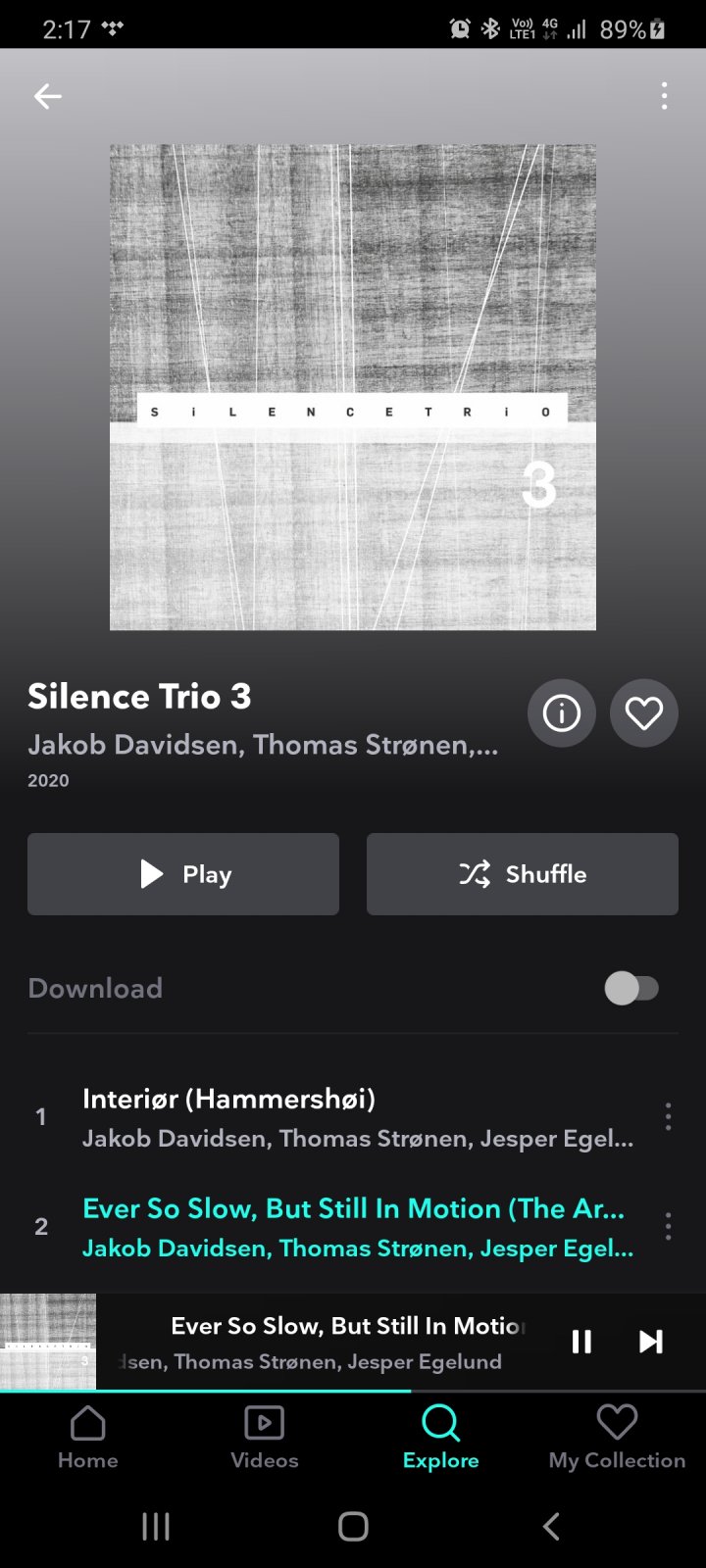Image resolution: width=706 pixels, height=1568 pixels.
Task: Switch to the Videos tab
Action: (x=264, y=1437)
